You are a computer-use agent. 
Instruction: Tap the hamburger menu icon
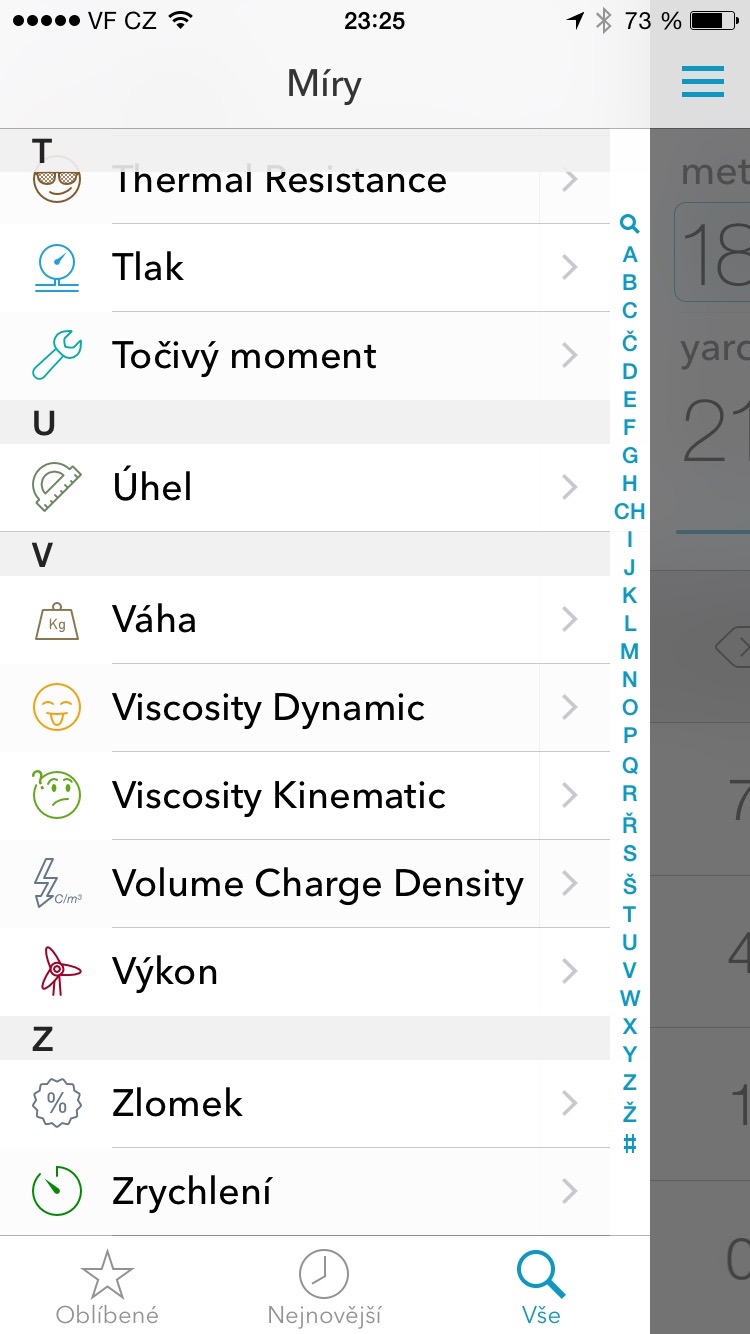pos(702,82)
